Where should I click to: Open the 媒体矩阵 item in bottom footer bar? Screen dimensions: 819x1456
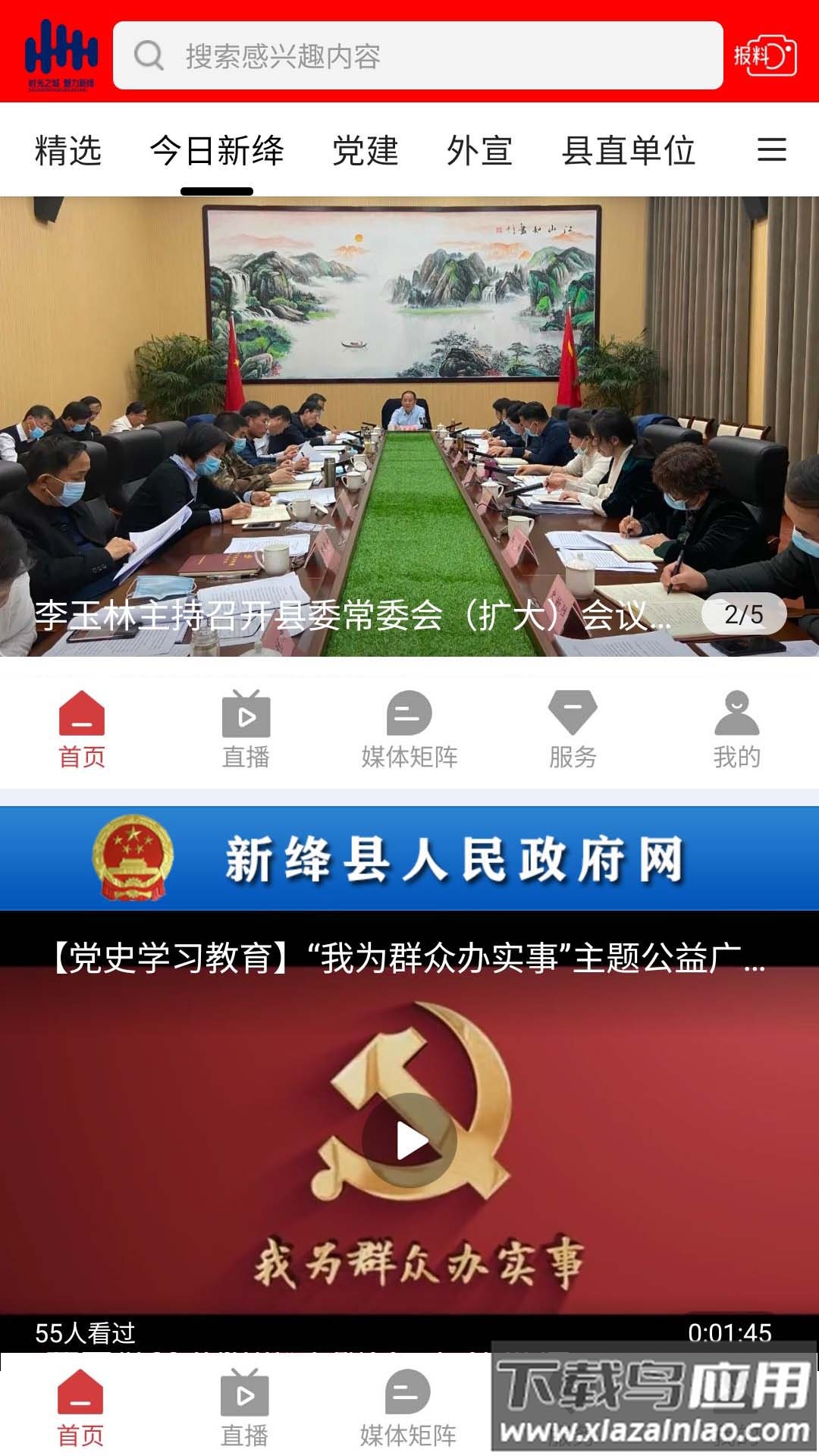pos(407,1407)
